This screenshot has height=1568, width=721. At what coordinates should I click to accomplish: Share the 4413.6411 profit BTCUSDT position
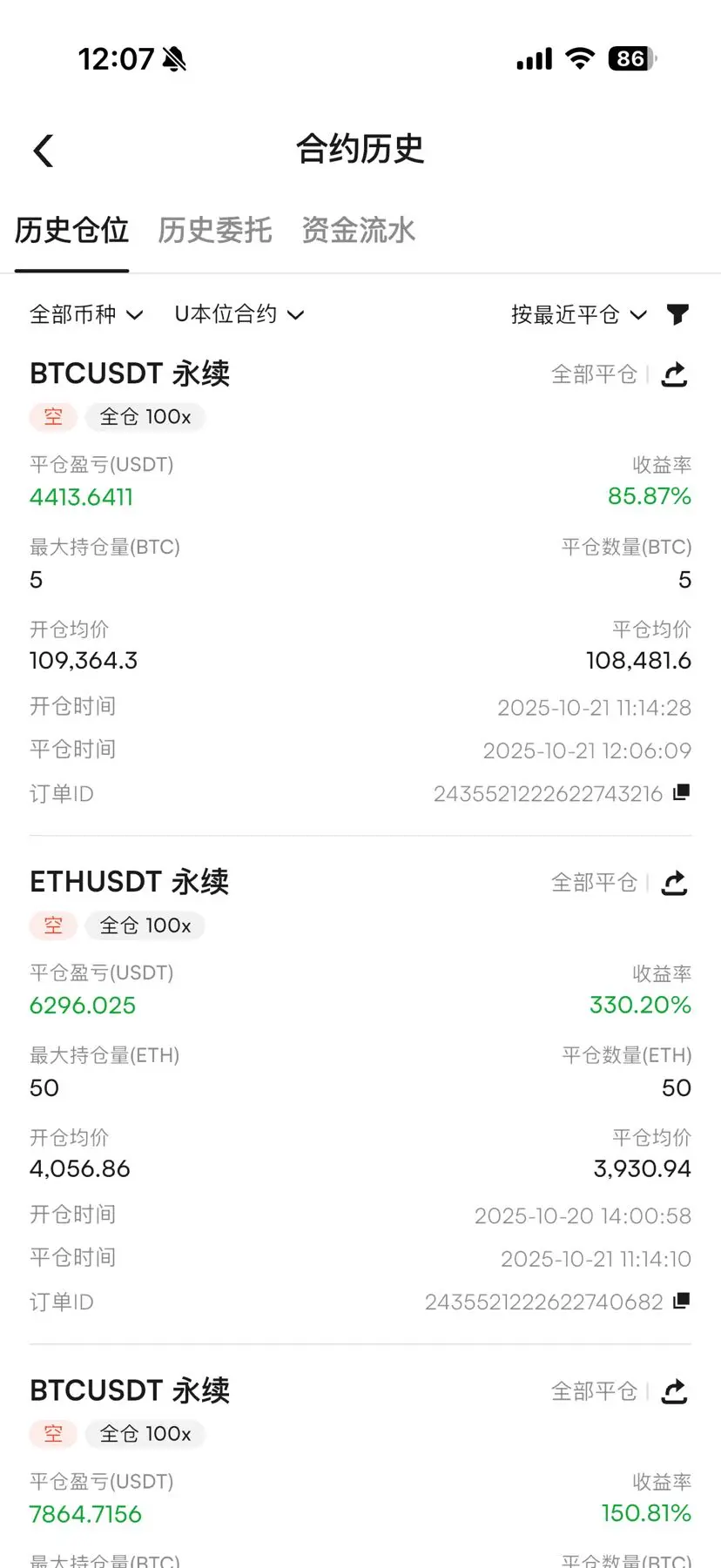(x=675, y=374)
